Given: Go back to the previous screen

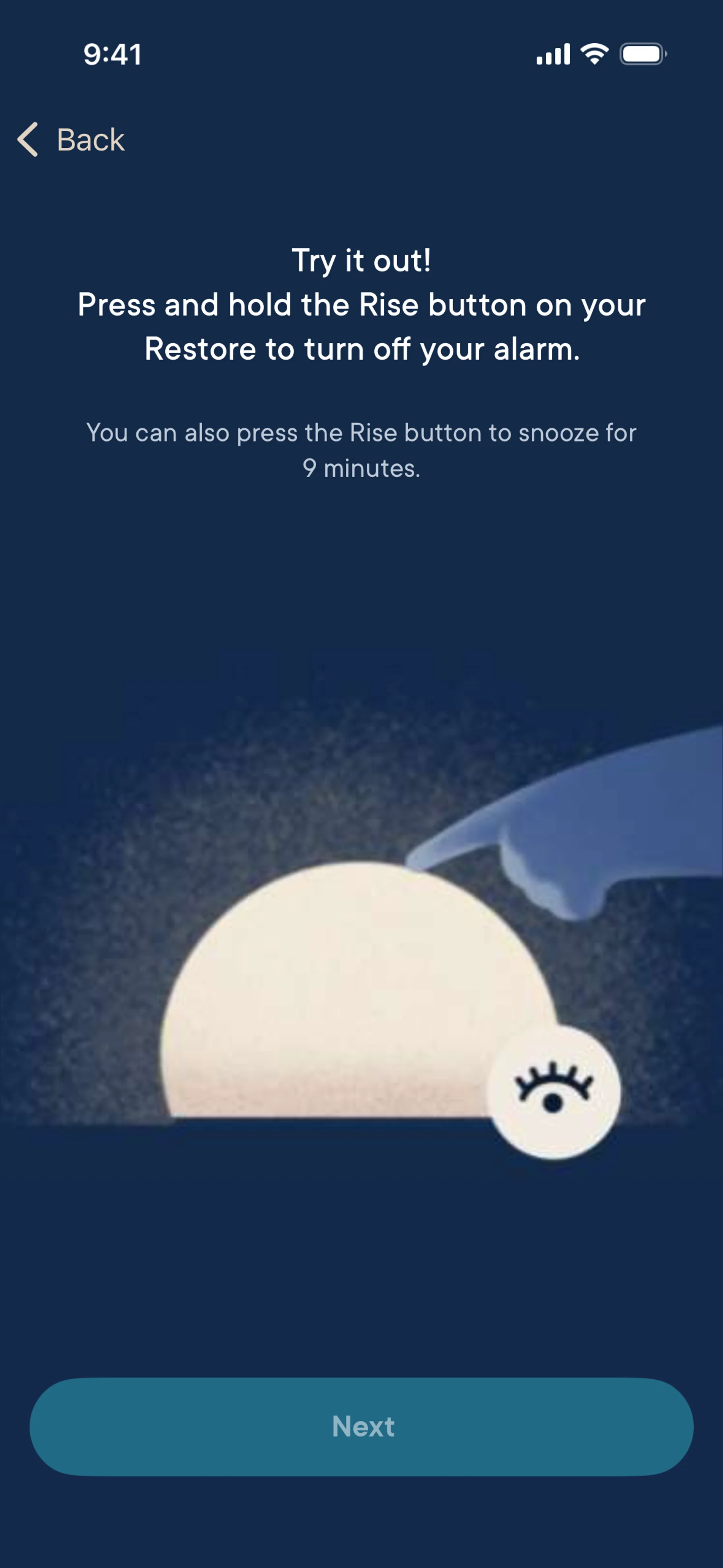Looking at the screenshot, I should (x=71, y=139).
